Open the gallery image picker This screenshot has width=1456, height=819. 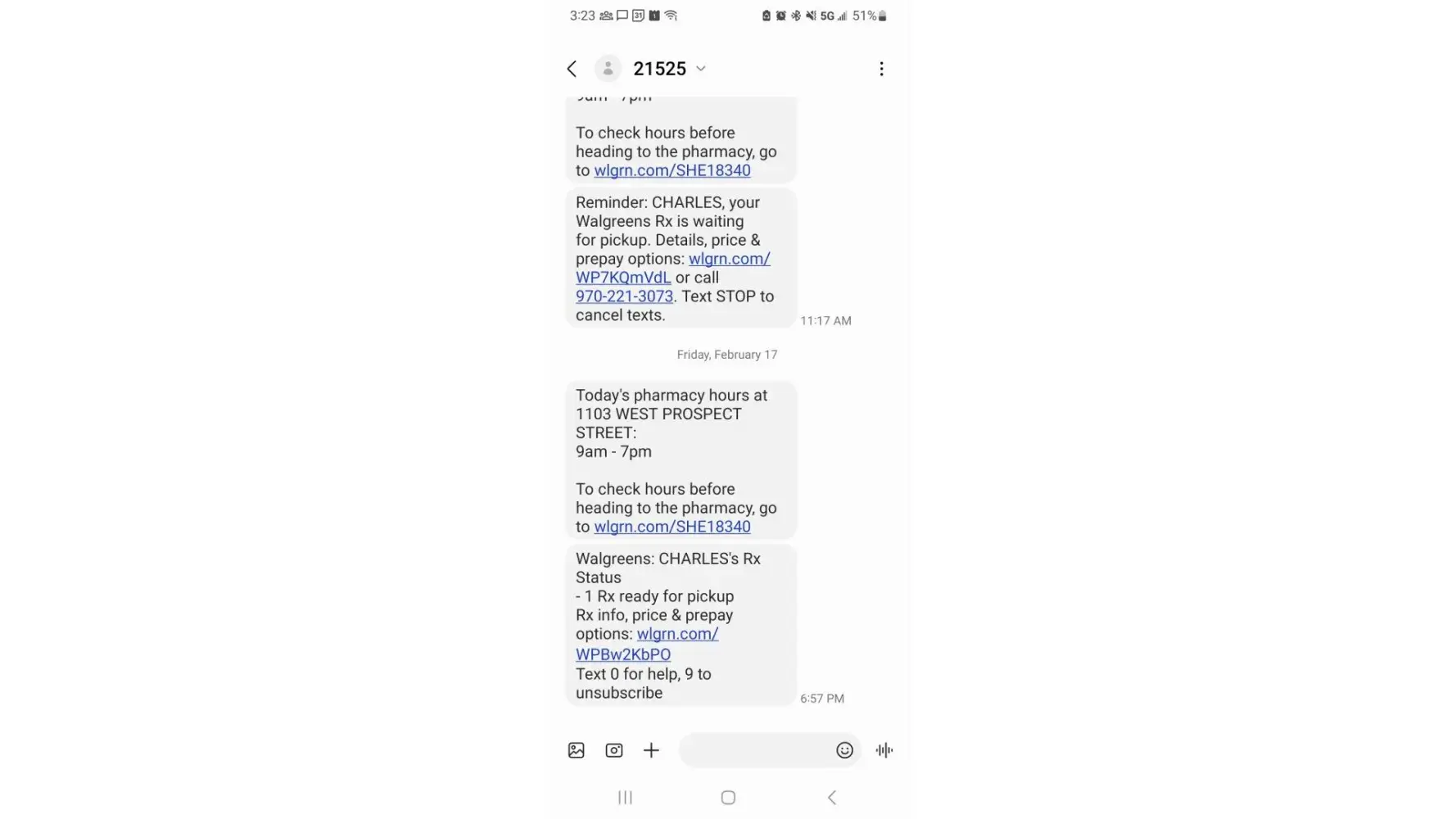pos(576,750)
